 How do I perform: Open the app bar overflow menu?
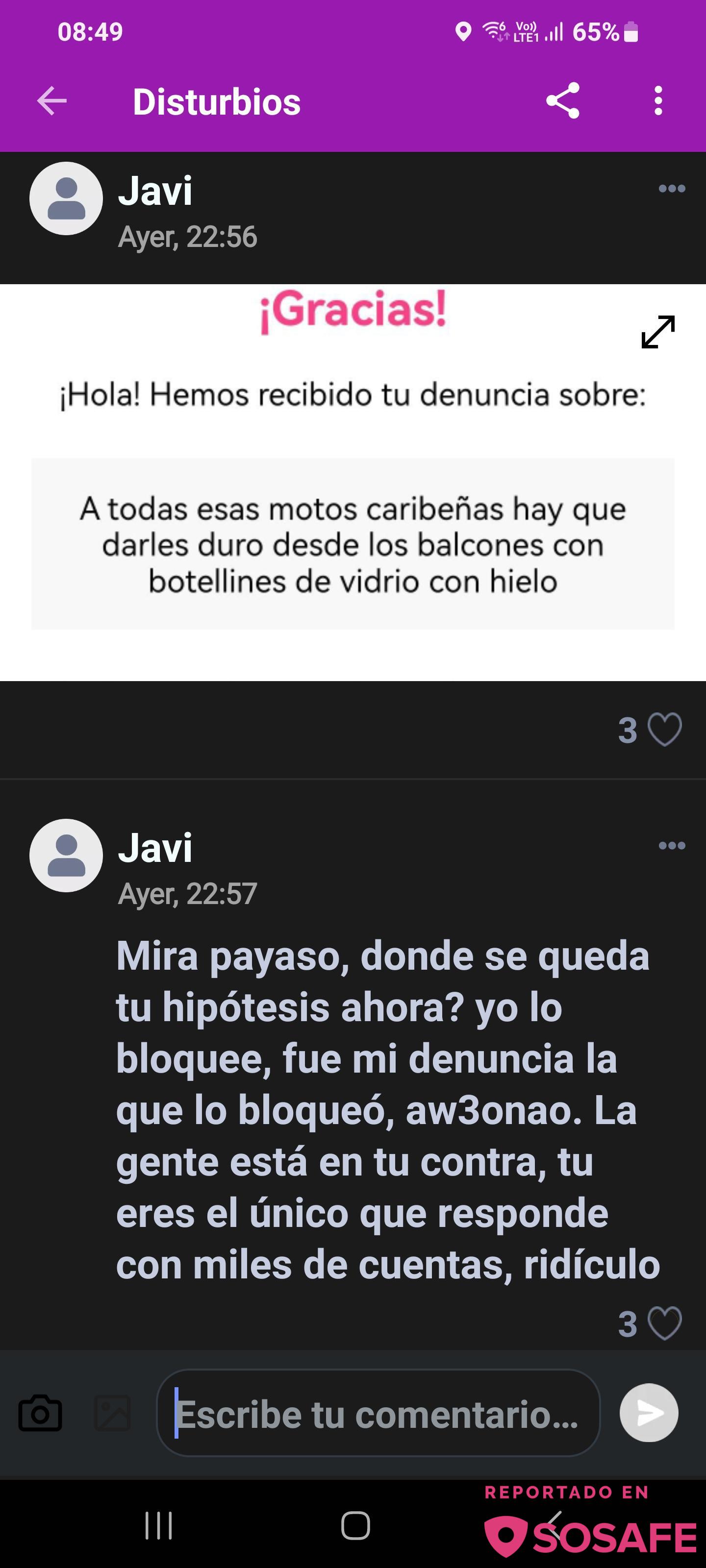(x=658, y=101)
